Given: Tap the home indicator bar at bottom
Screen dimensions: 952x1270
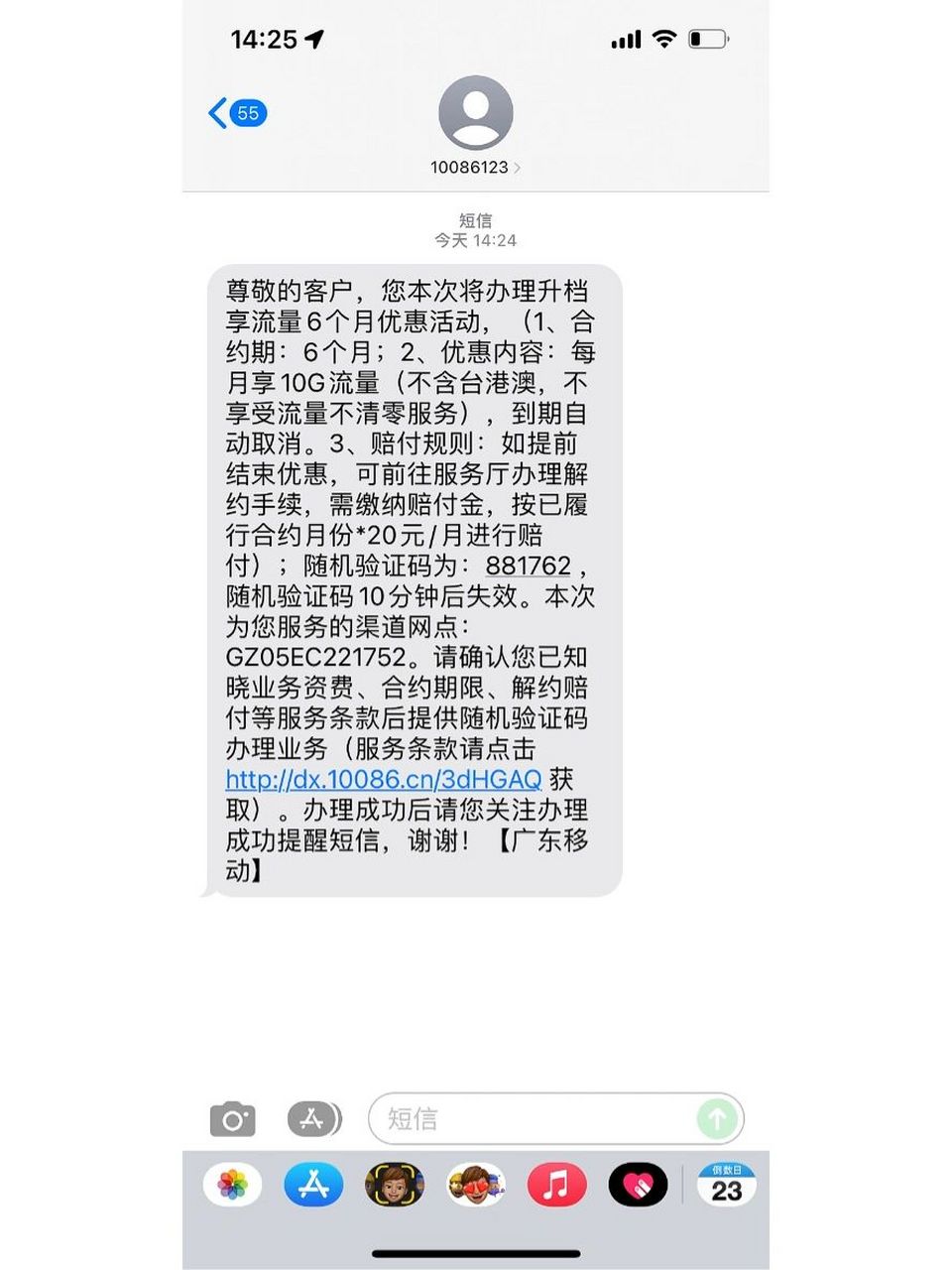Looking at the screenshot, I should point(476,1252).
